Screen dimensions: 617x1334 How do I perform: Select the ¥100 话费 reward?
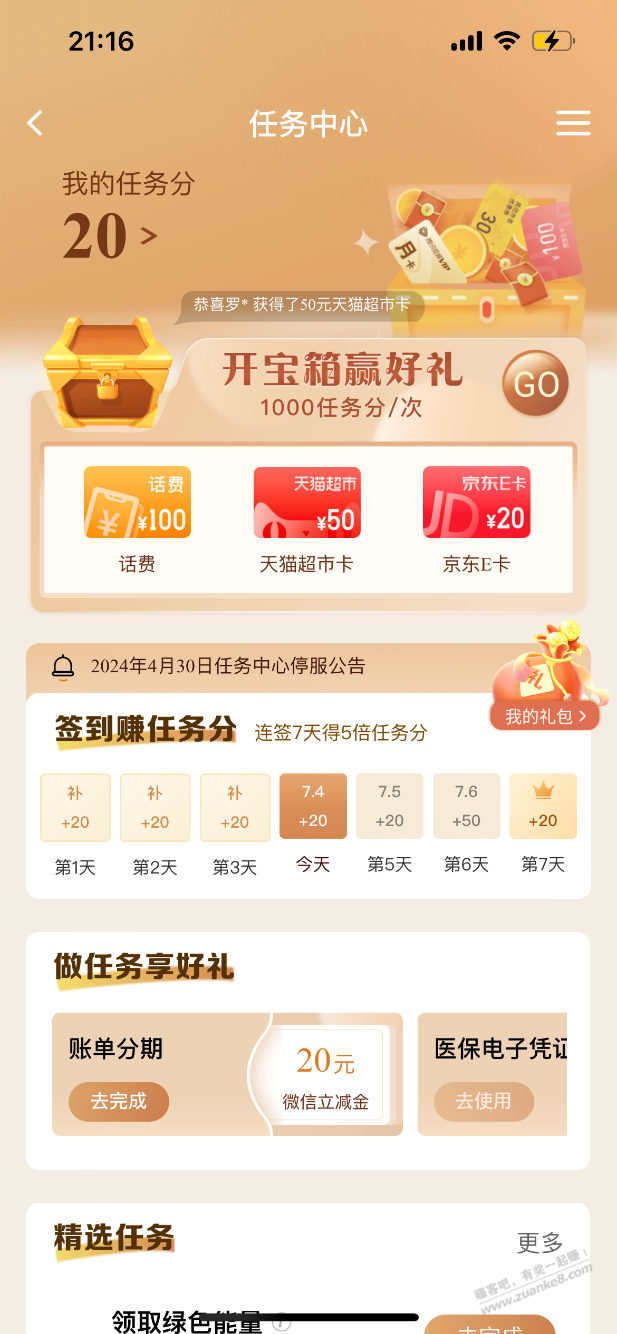(137, 503)
